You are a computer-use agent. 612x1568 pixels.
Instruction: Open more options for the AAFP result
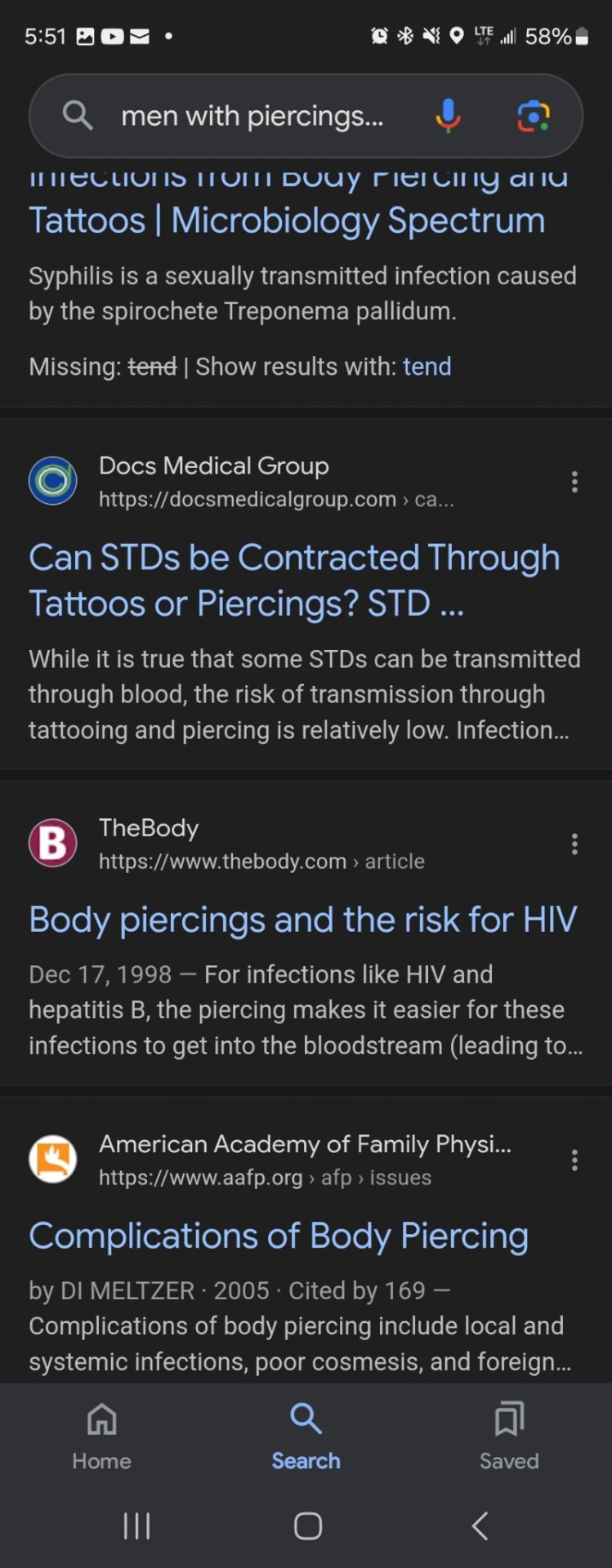tap(574, 1160)
